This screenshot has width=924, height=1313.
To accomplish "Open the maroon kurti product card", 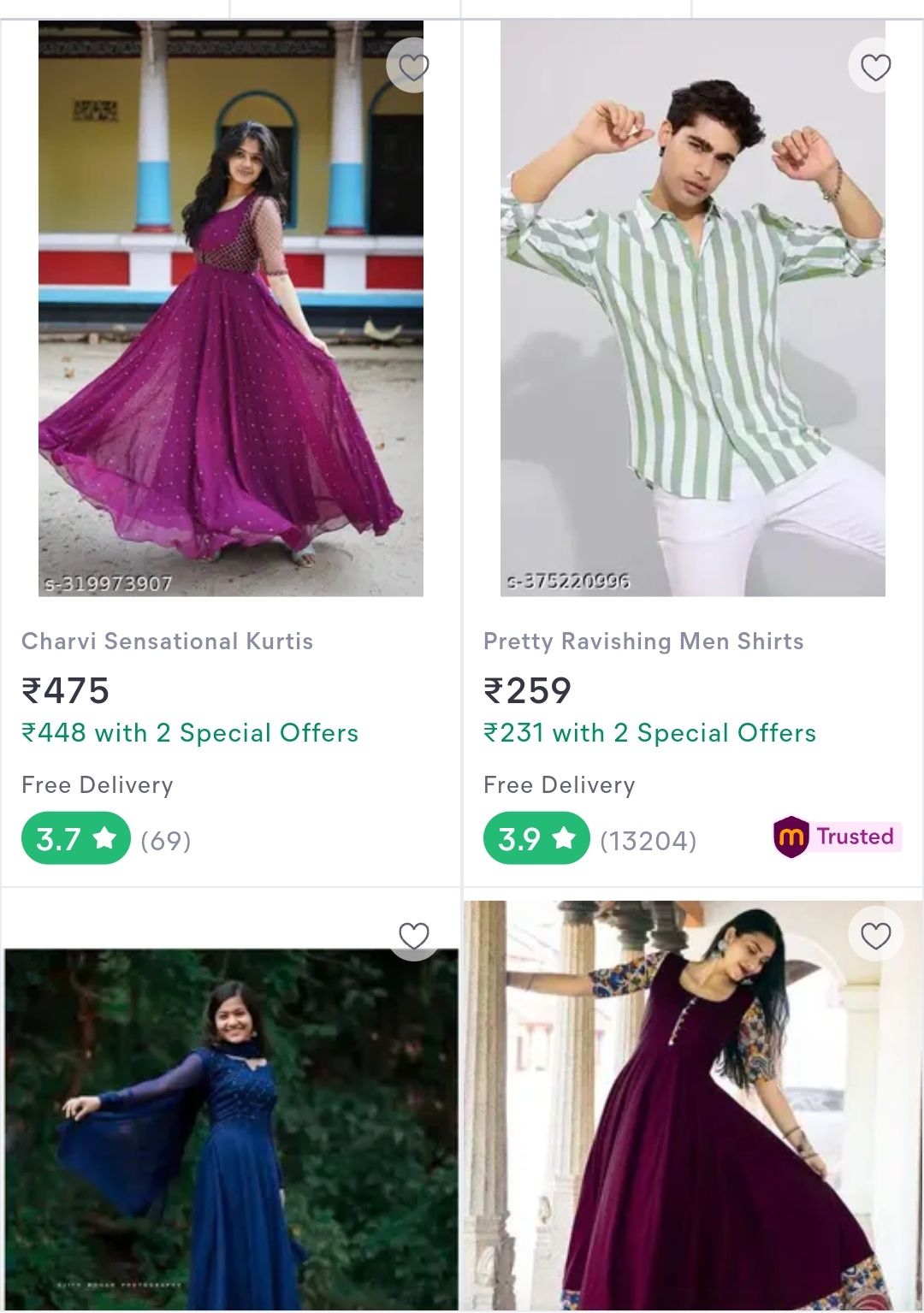I will 692,1129.
